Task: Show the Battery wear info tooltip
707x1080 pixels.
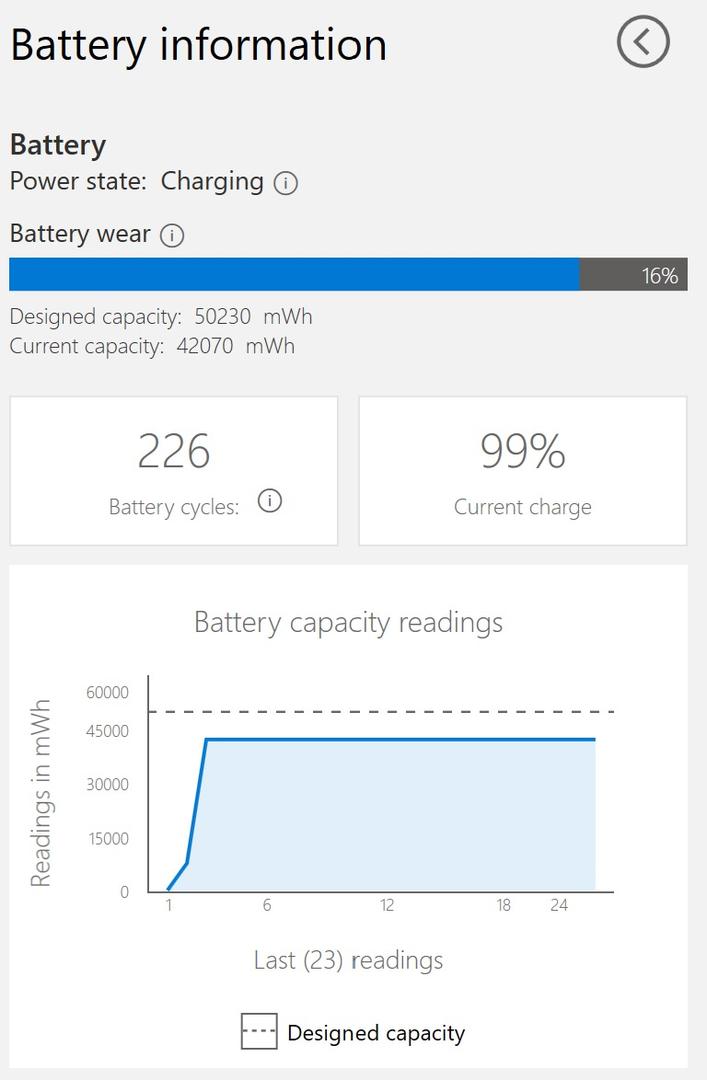Action: [x=173, y=236]
